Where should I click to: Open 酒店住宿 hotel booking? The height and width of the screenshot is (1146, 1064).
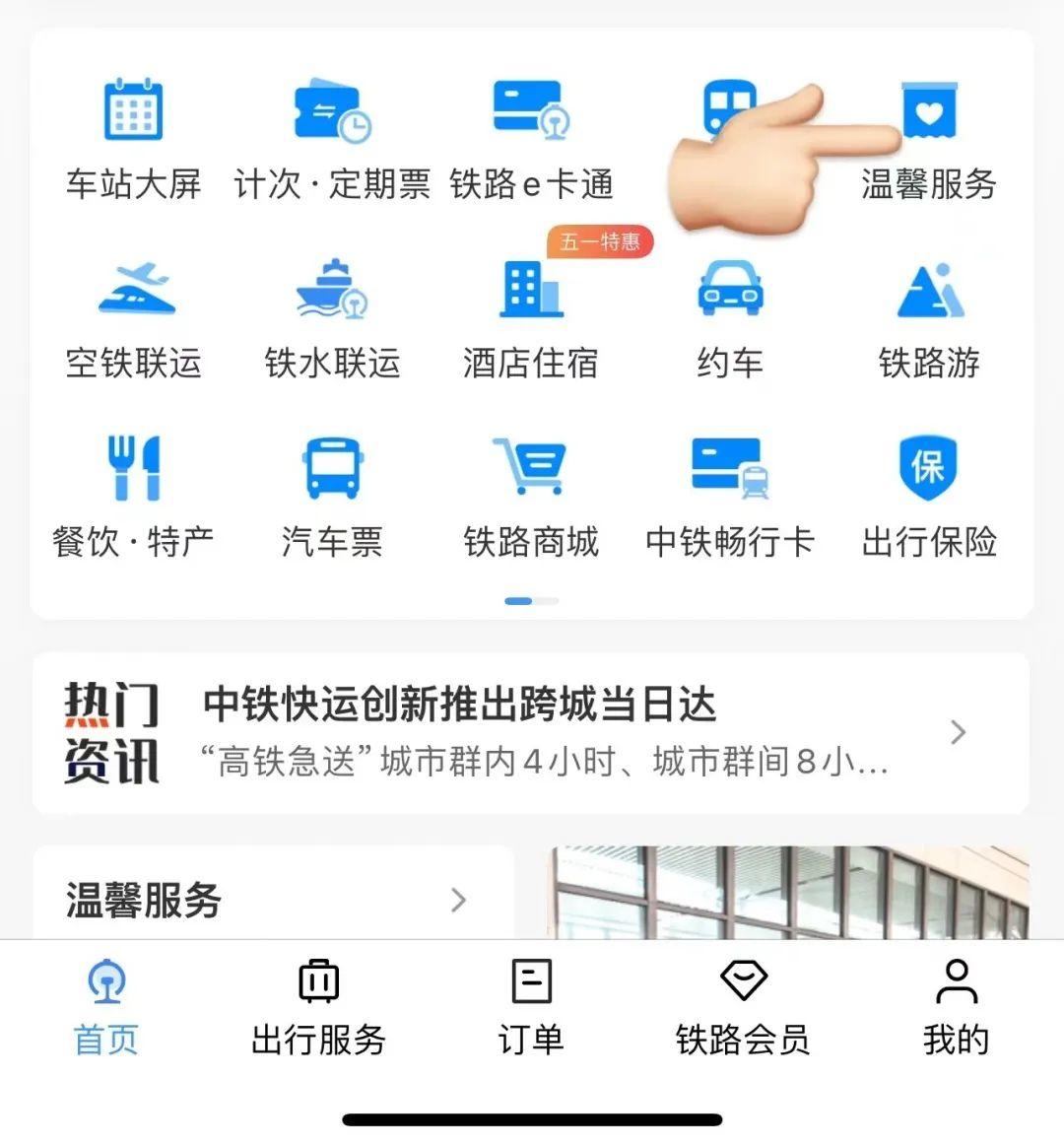click(531, 317)
